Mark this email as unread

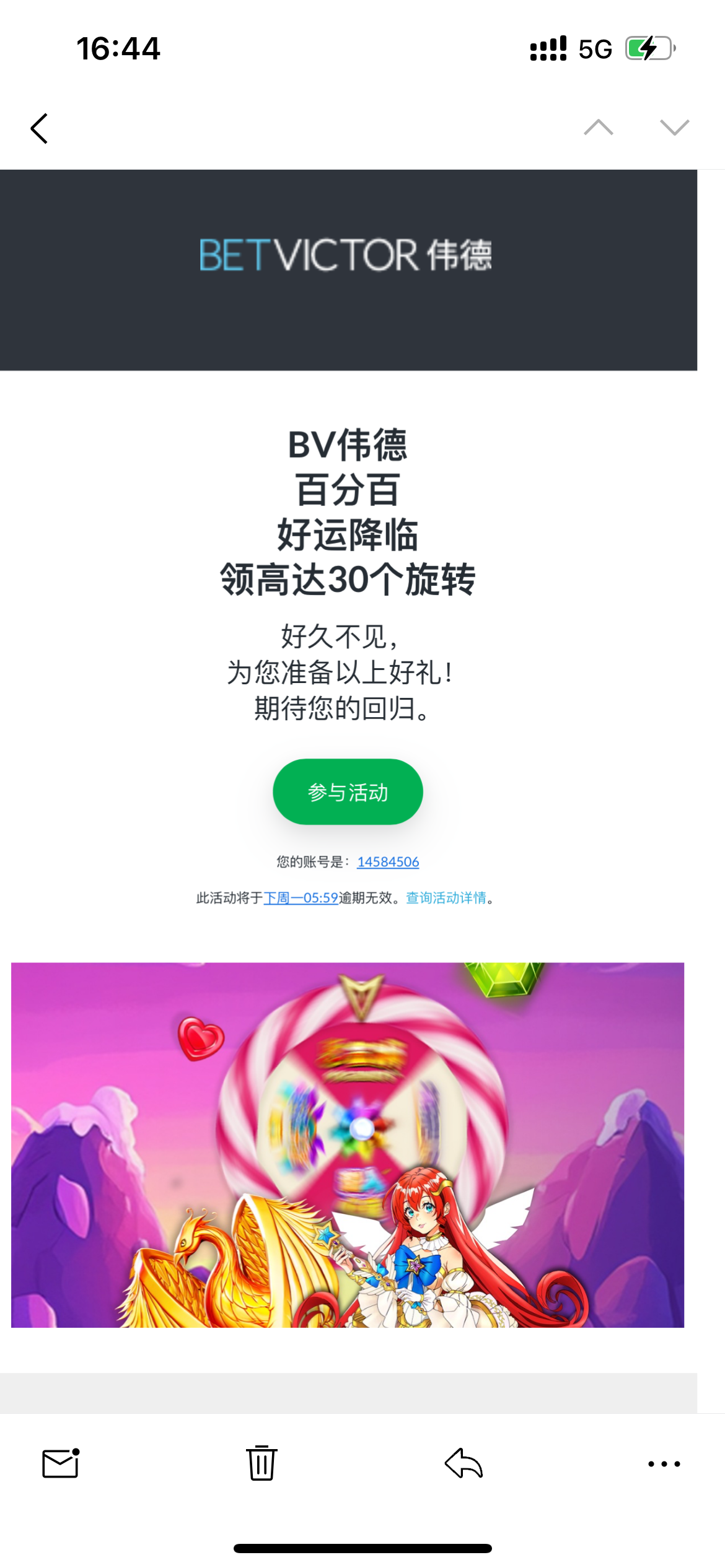click(x=61, y=1463)
